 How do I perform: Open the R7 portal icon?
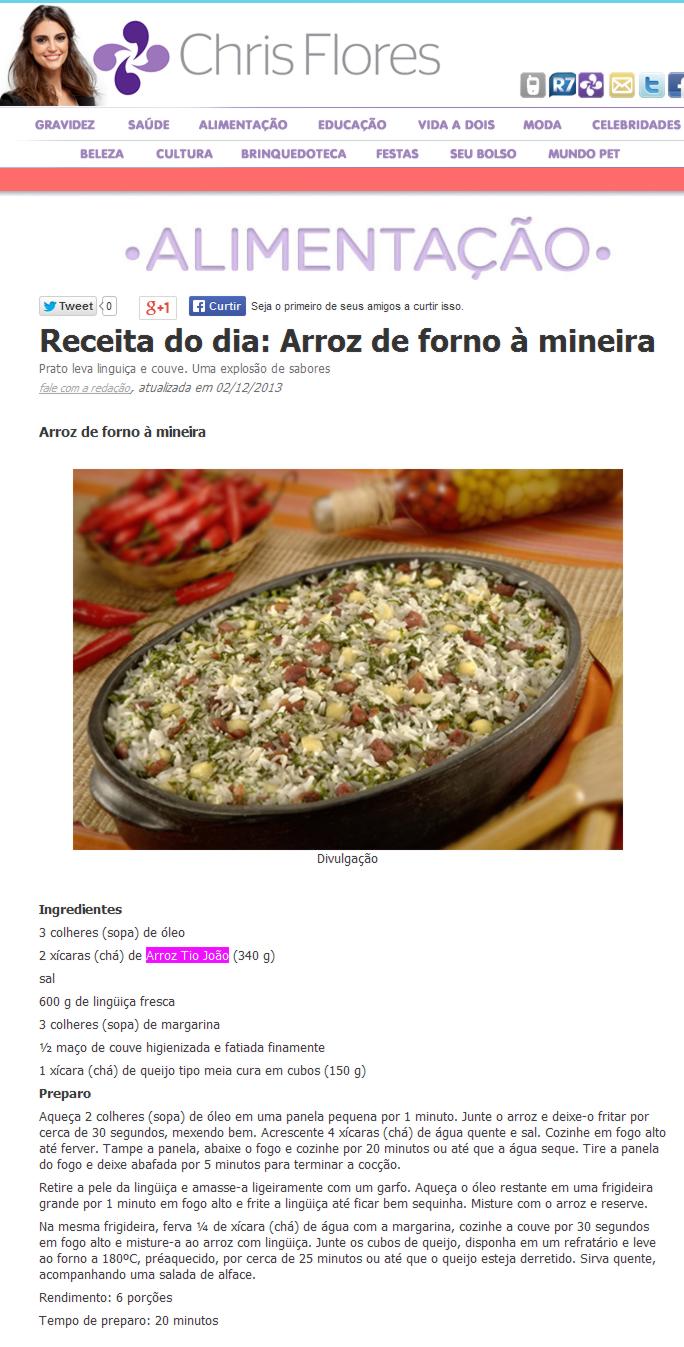coord(562,85)
